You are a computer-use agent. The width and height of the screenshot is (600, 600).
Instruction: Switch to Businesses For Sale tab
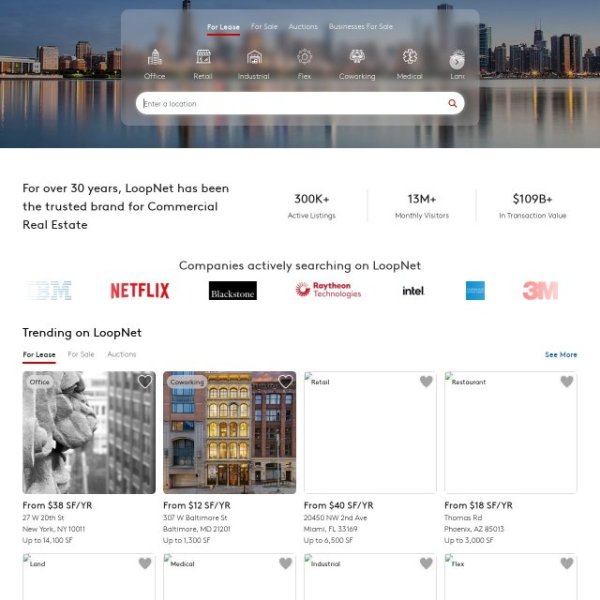(x=361, y=27)
